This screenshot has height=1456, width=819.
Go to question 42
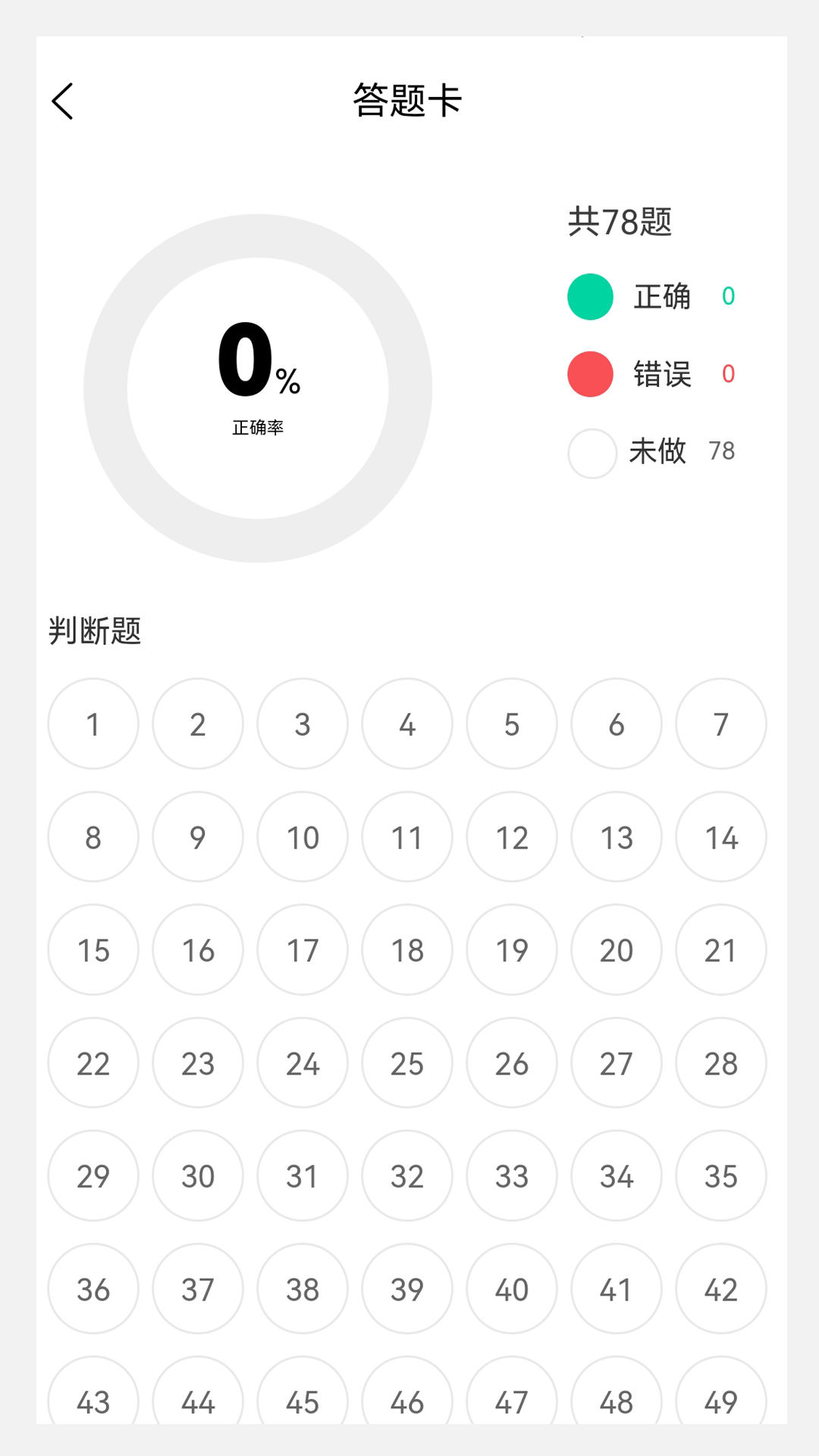(x=721, y=1289)
